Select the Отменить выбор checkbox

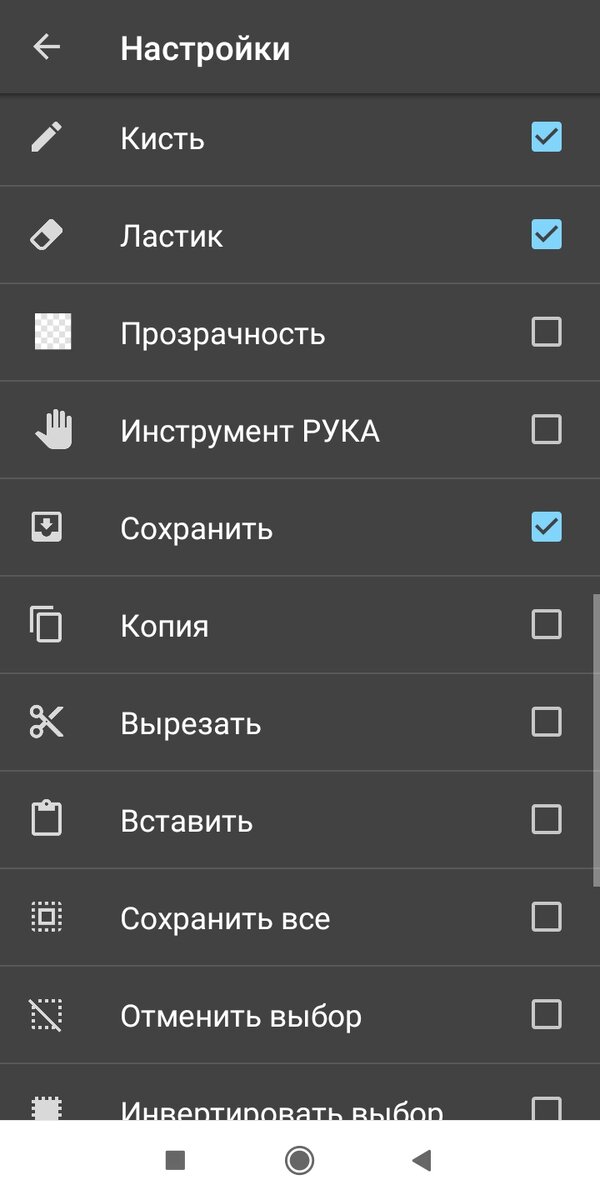546,1015
